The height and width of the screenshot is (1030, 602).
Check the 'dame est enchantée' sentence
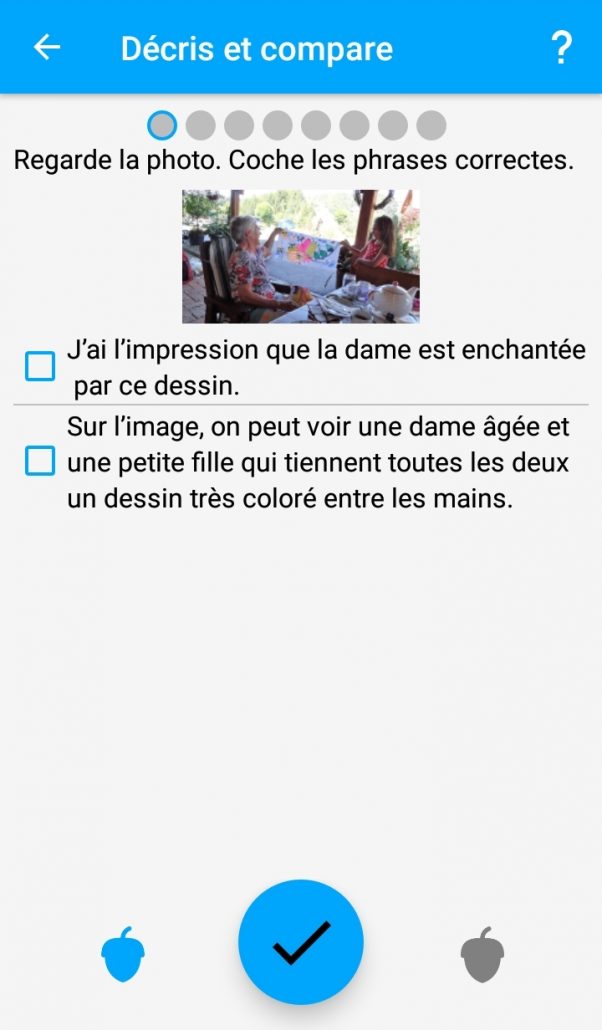coord(40,367)
